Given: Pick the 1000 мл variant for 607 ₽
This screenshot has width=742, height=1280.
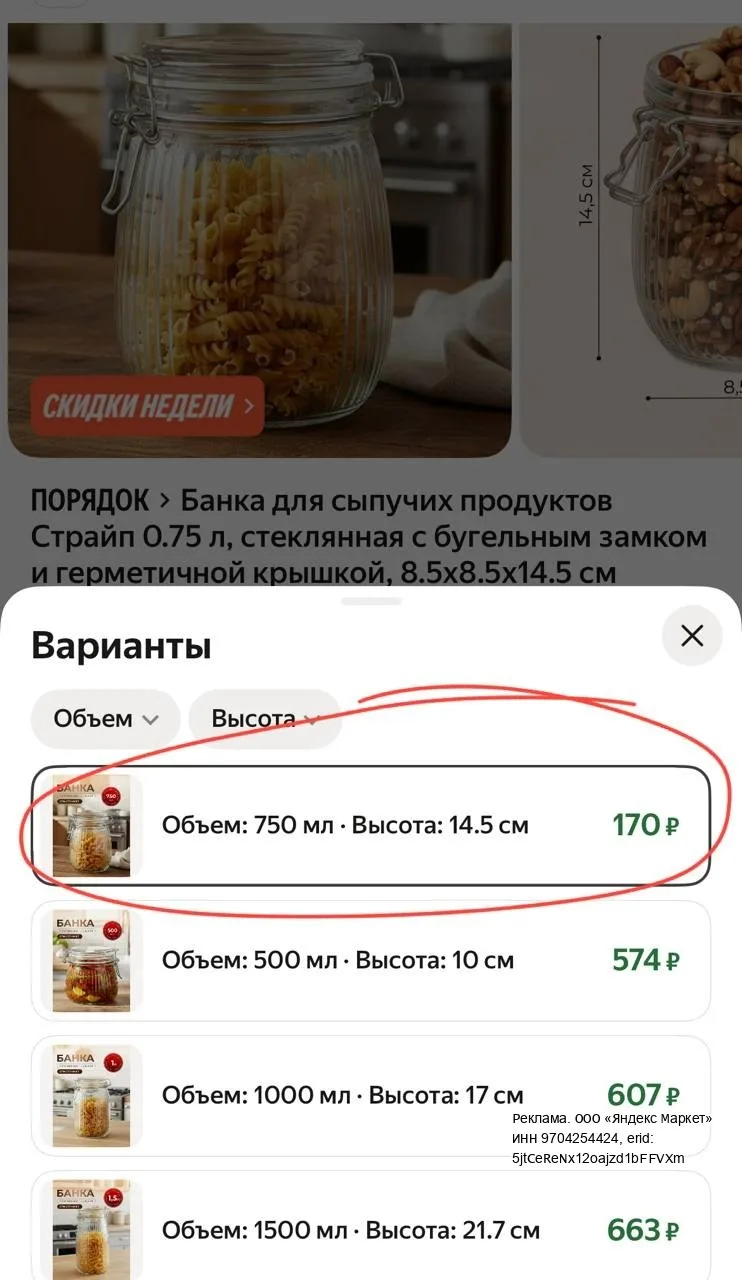Looking at the screenshot, I should 371,1095.
